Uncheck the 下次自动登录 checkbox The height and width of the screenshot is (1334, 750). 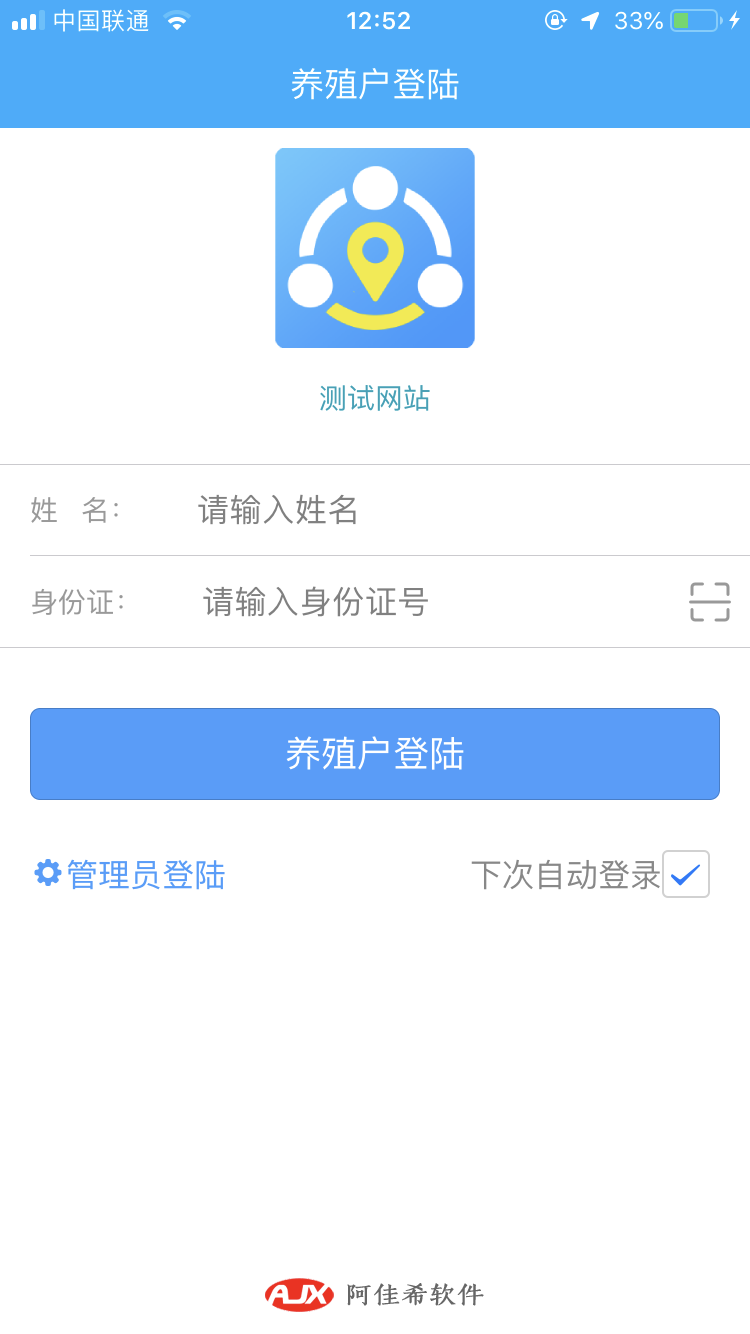[x=686, y=875]
